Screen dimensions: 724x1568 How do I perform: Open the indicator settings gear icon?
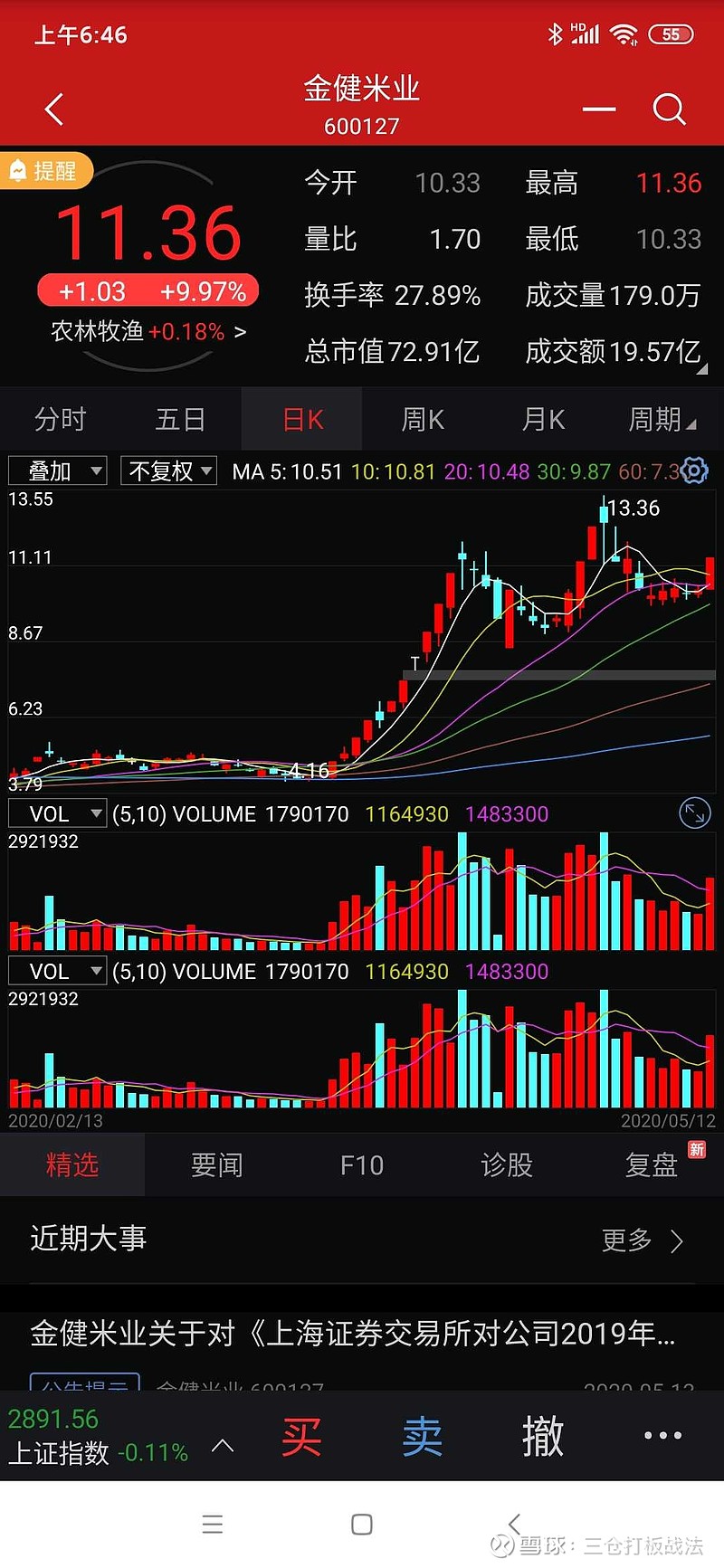[693, 470]
